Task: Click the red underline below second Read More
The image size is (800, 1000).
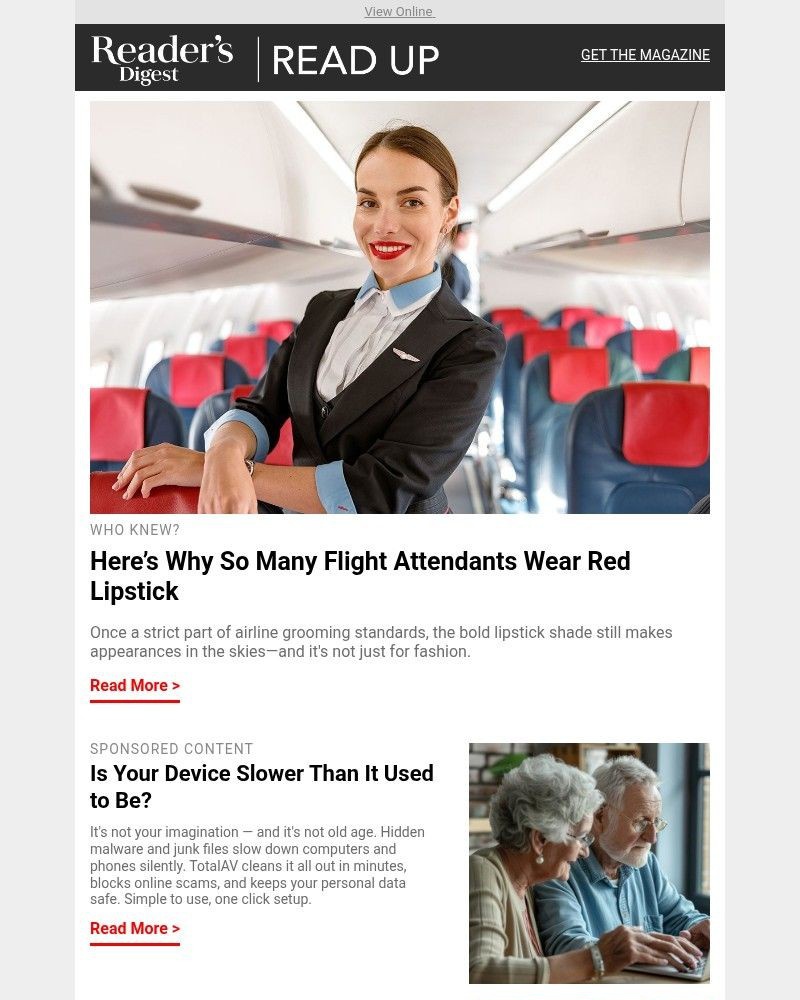Action: tap(134, 943)
